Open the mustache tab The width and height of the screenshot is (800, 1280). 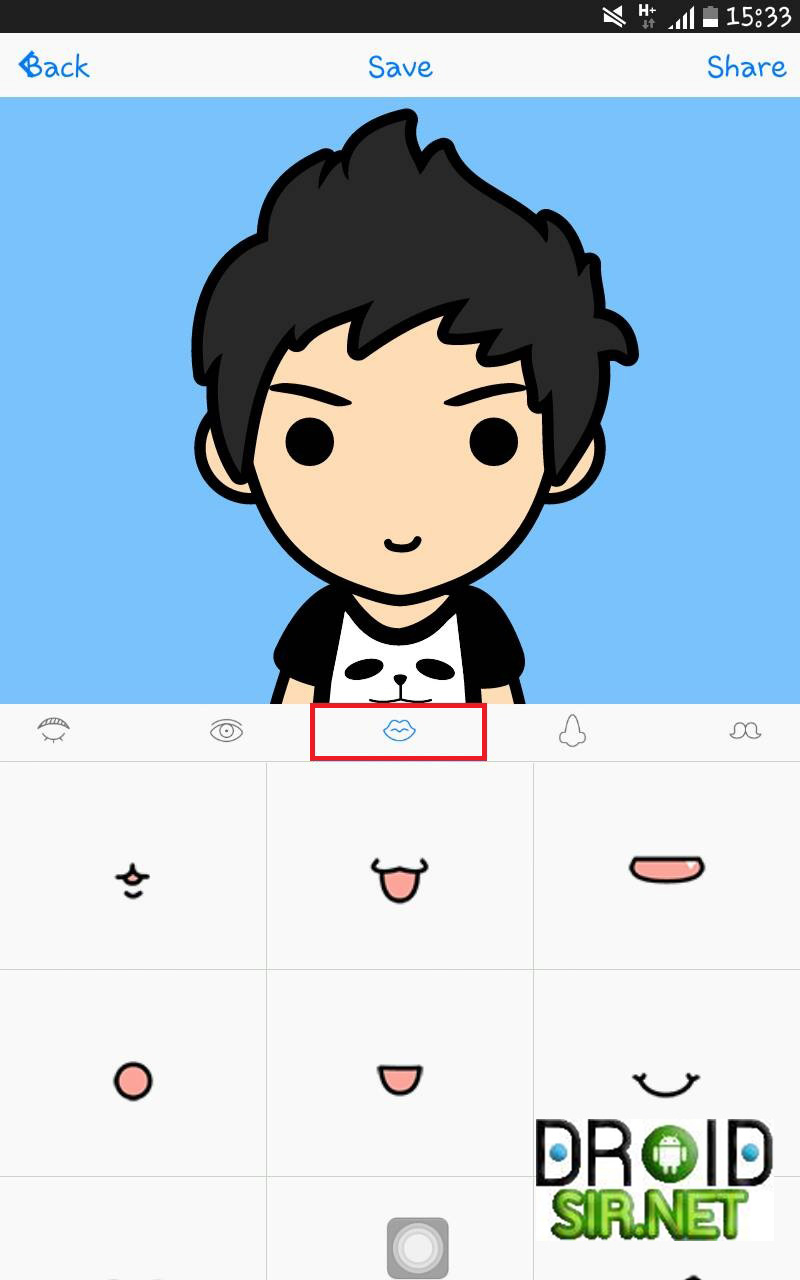coord(745,732)
